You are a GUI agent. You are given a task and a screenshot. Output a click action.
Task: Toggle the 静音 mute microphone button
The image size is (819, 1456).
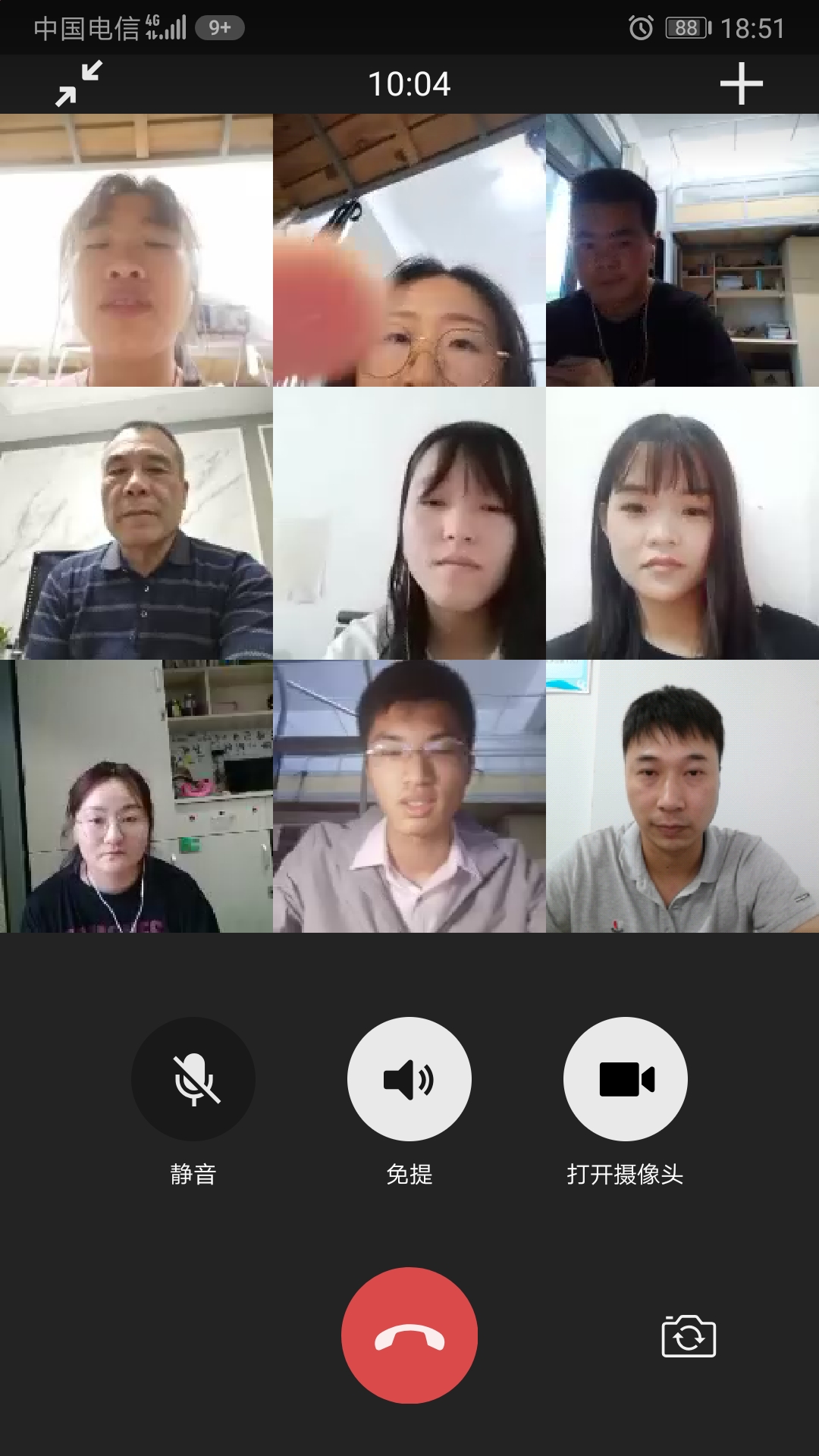coord(193,1078)
